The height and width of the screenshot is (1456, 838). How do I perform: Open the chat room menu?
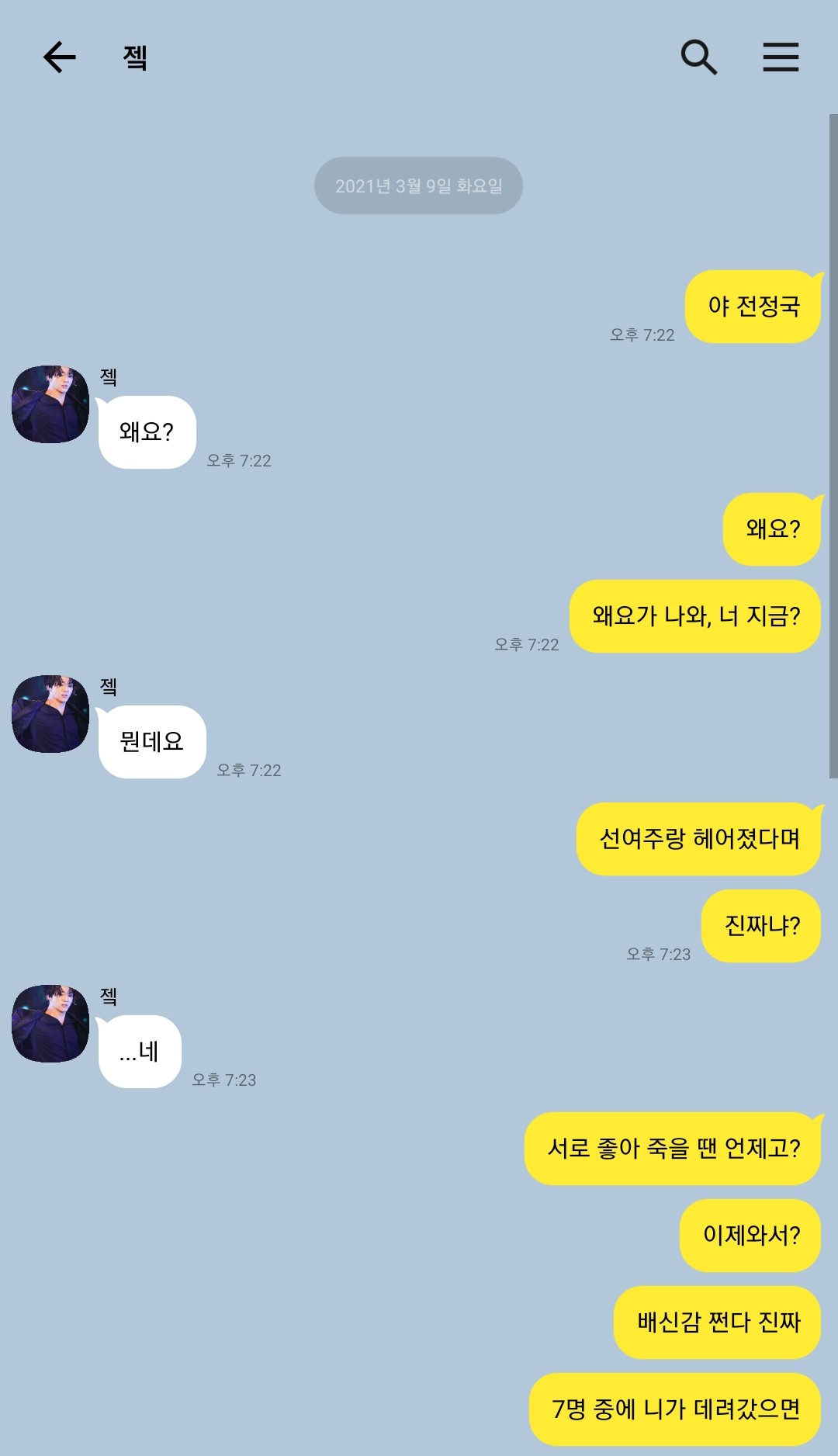780,57
